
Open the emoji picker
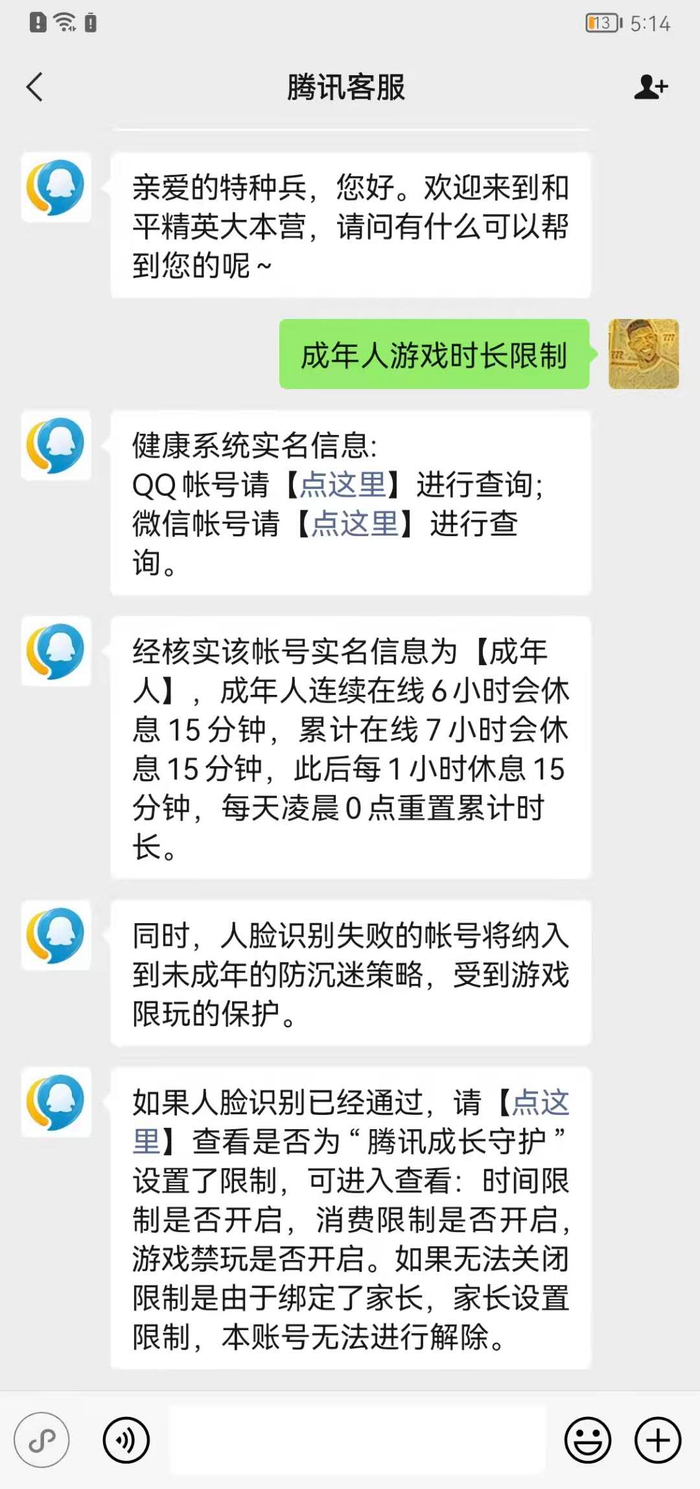[588, 1440]
